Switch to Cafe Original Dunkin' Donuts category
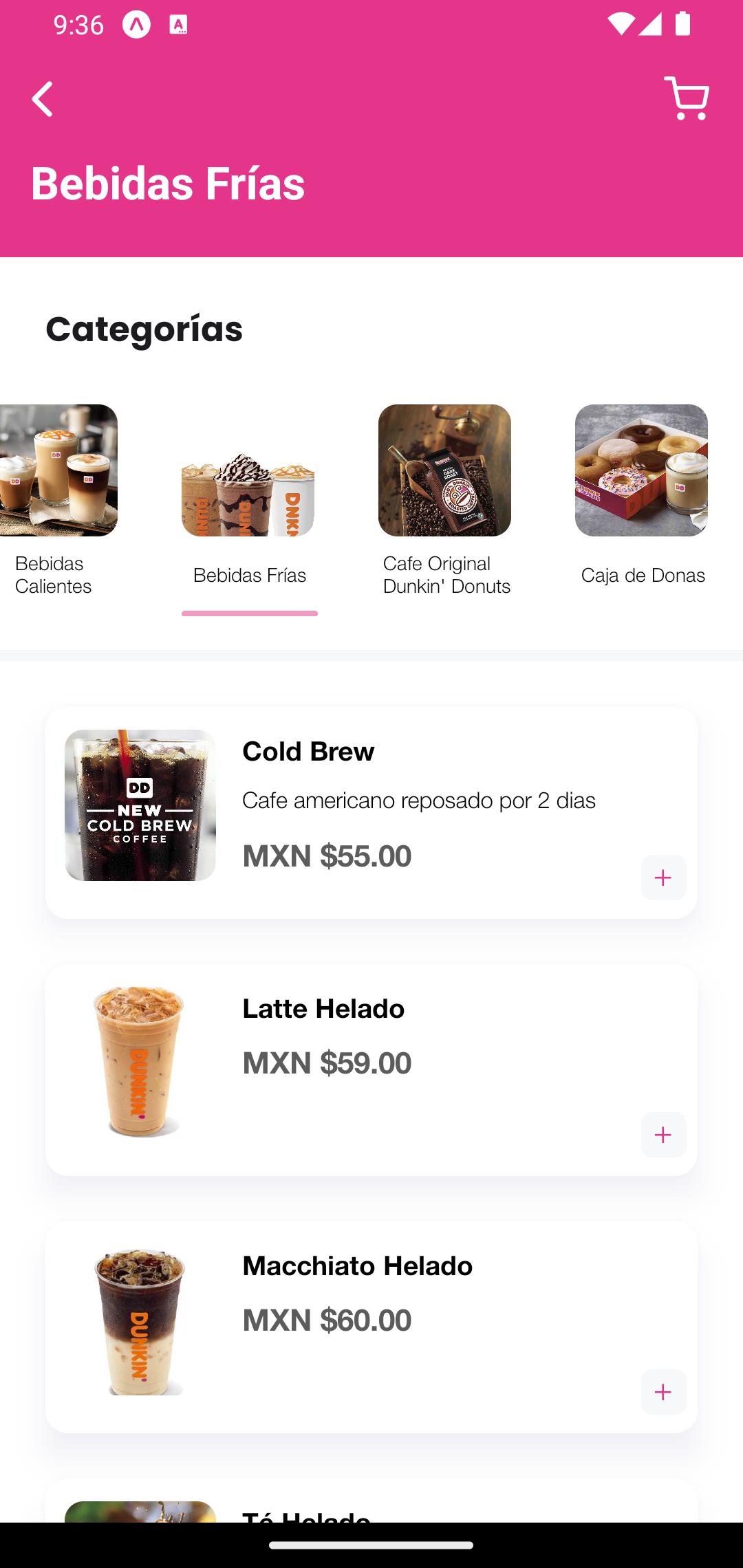743x1568 pixels. (x=445, y=499)
